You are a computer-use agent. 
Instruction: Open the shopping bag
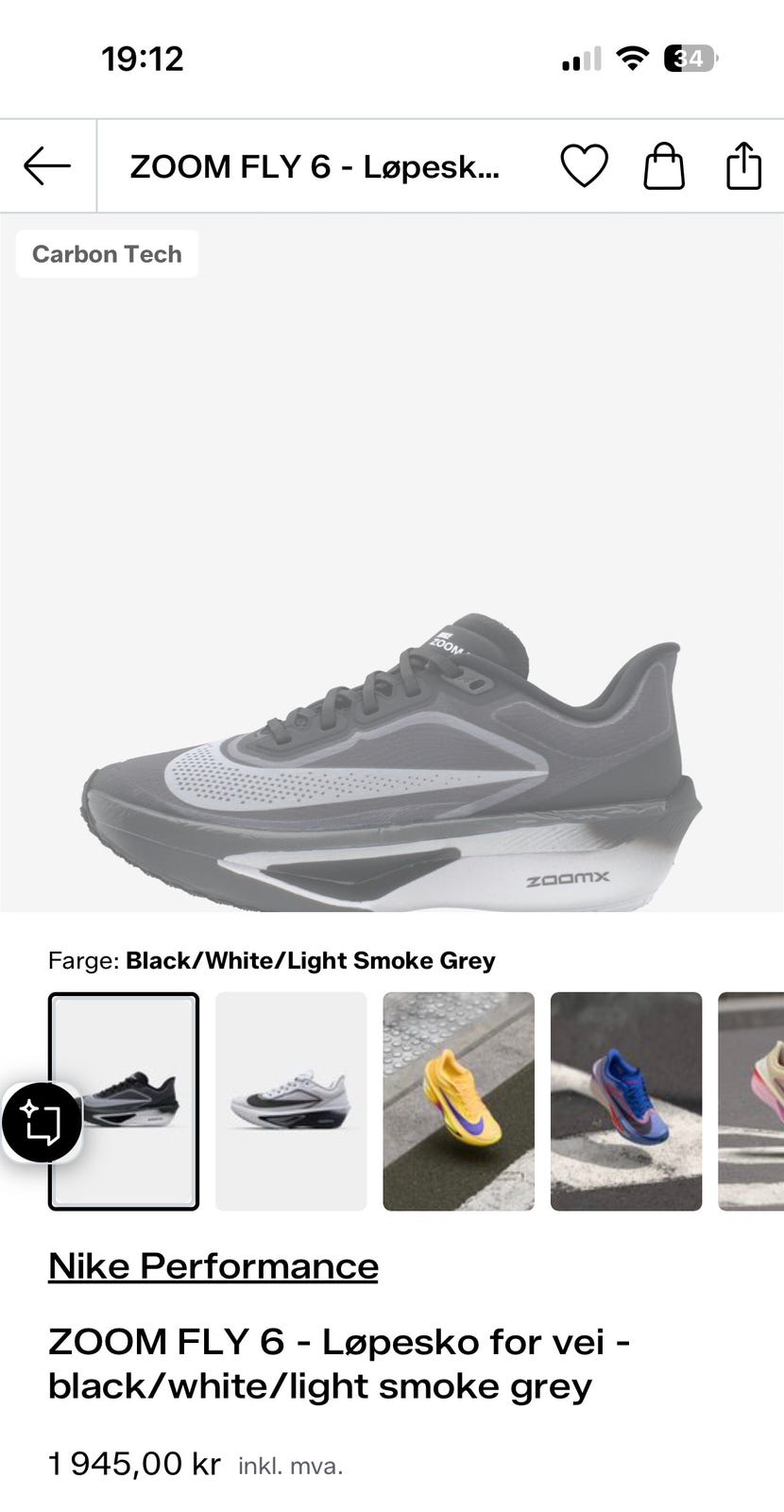(x=664, y=166)
